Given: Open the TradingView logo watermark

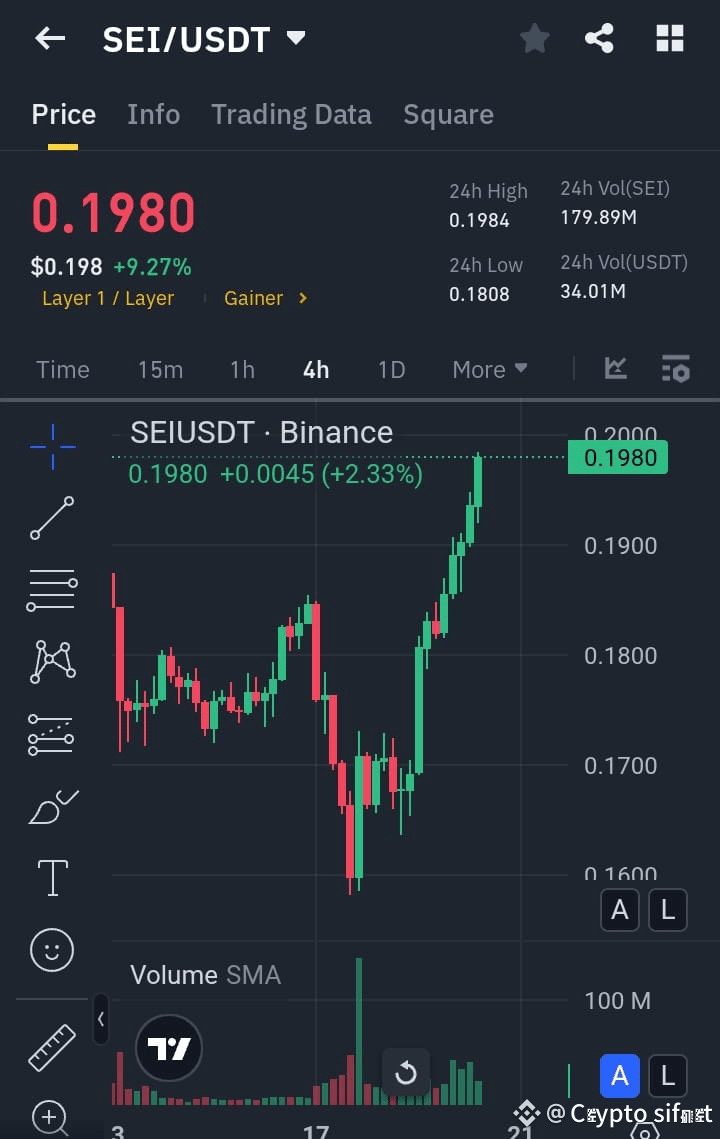Looking at the screenshot, I should (x=168, y=1047).
